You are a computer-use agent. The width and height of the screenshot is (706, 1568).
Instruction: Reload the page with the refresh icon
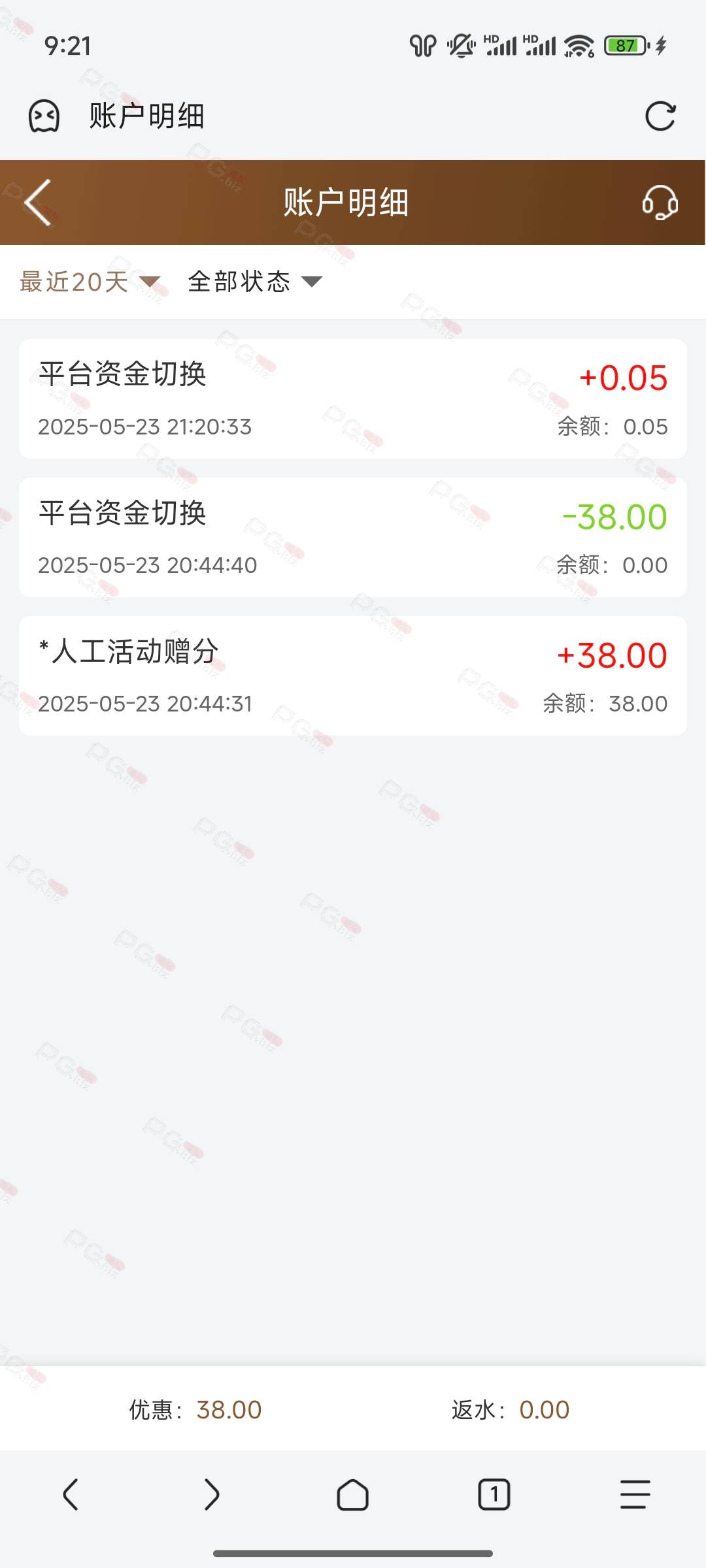(660, 116)
